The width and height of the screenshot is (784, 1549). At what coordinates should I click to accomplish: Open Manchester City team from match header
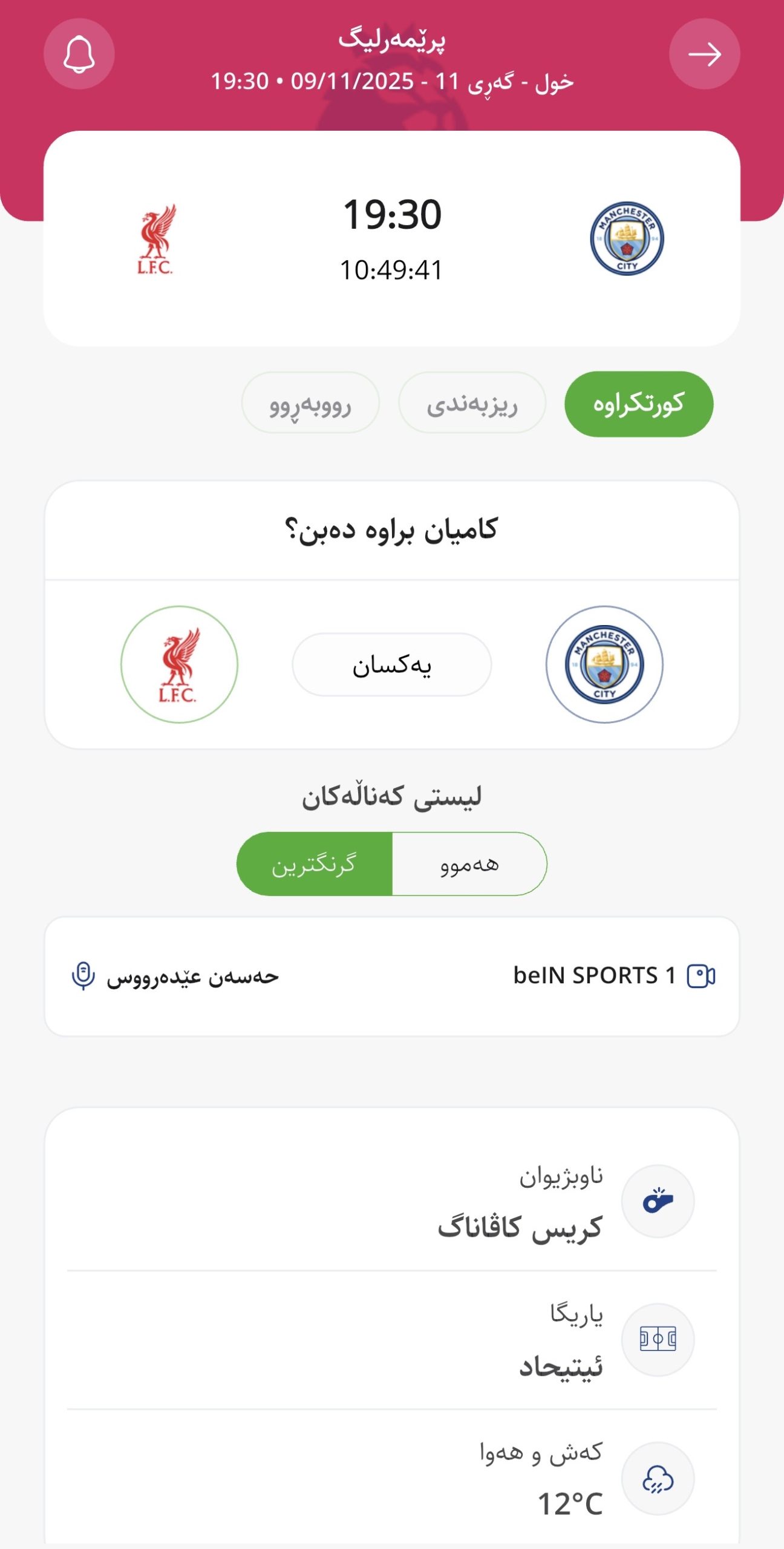coord(627,239)
